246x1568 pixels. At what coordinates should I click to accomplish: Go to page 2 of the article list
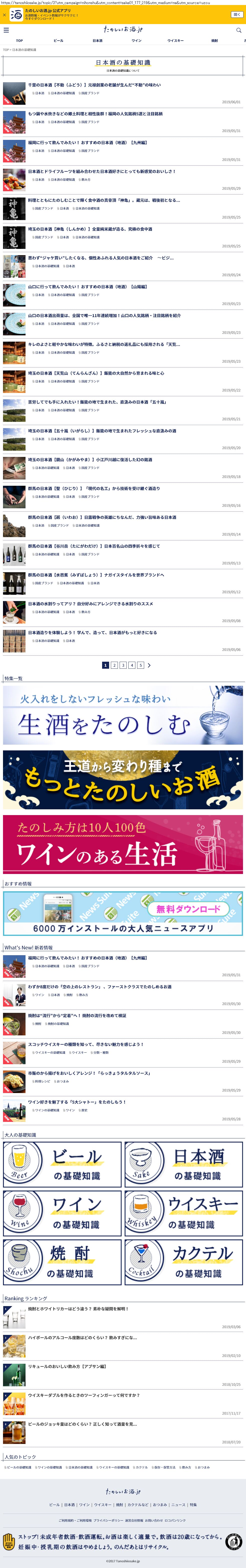[114, 665]
